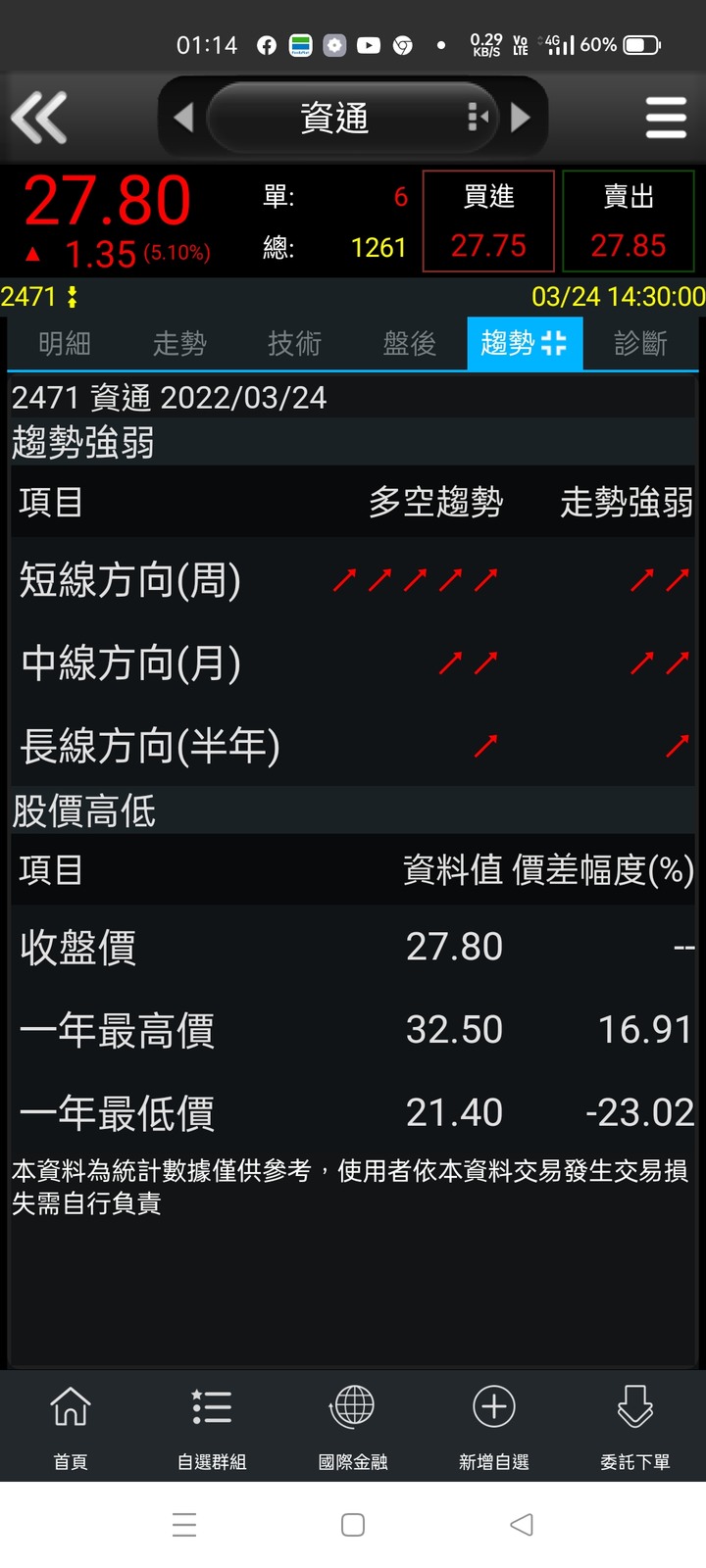The height and width of the screenshot is (1568, 706).
Task: Go back using the double-arrow icon
Action: point(39,118)
